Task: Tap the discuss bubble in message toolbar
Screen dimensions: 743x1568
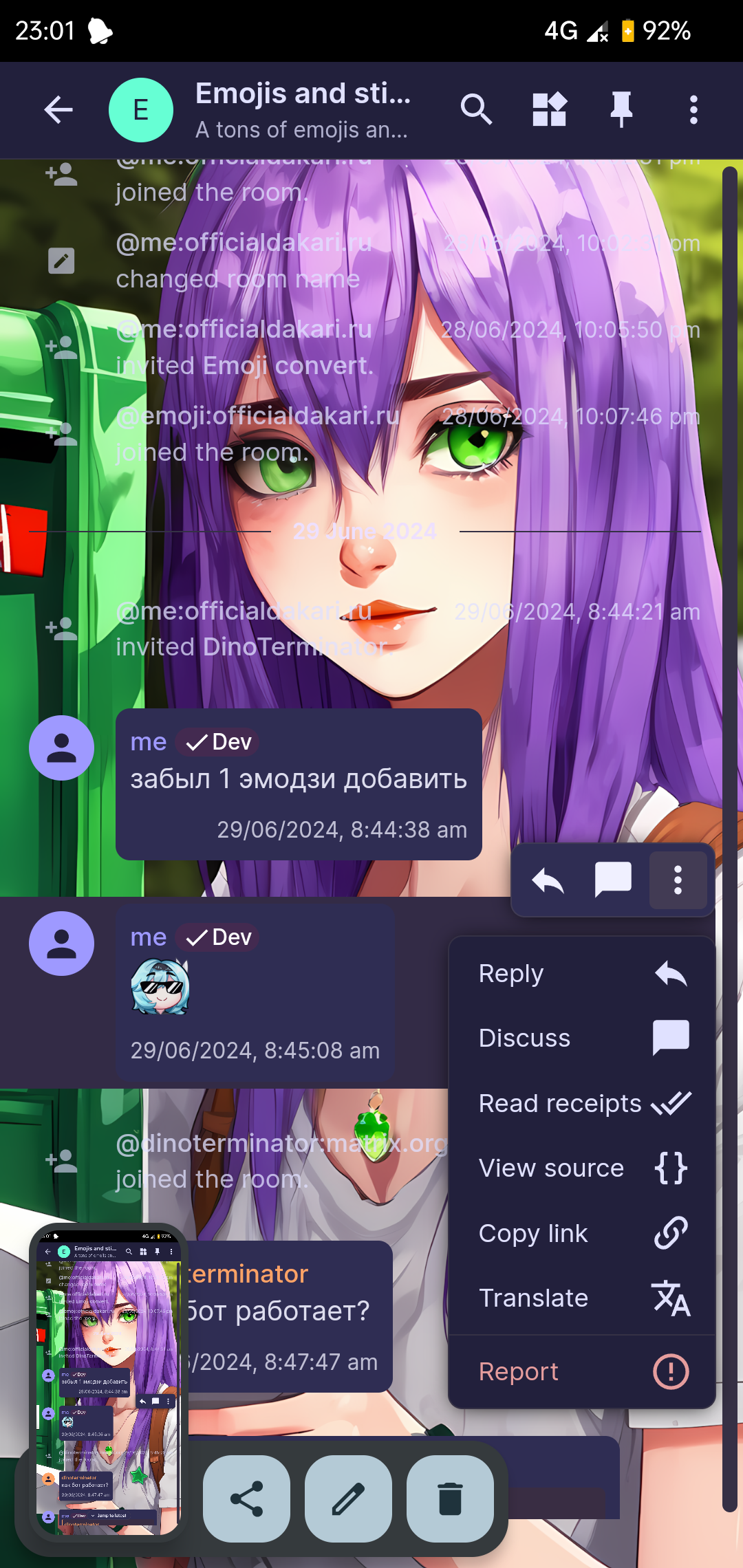Action: [x=613, y=880]
